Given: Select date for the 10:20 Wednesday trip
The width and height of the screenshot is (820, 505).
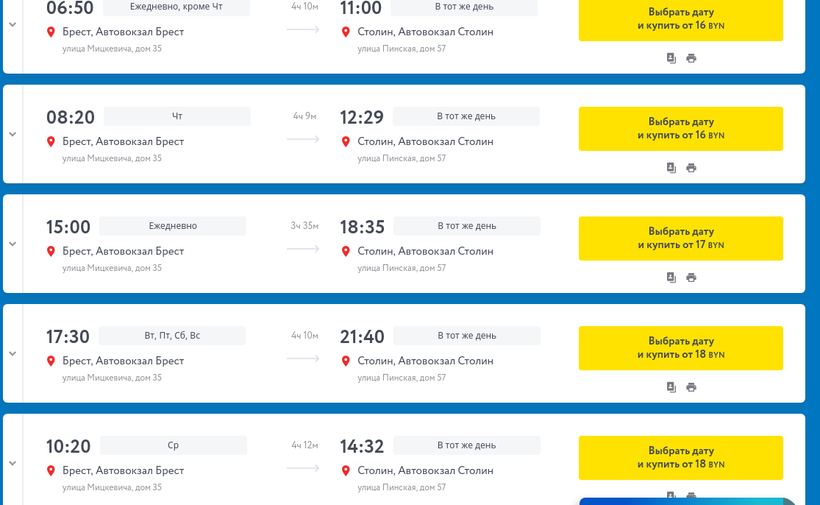Looking at the screenshot, I should 680,457.
